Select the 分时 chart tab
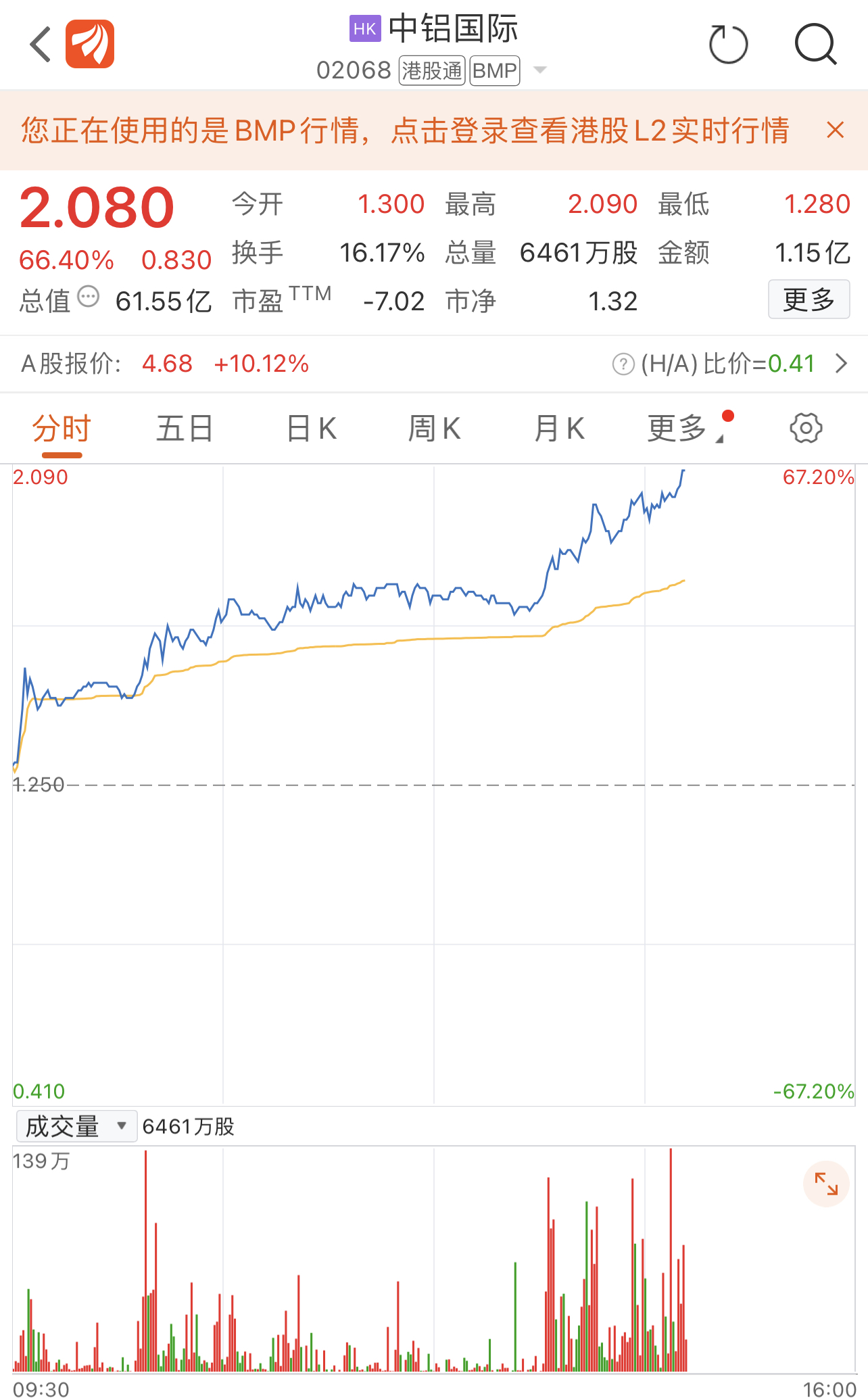Screen dimensions: 868x1398 62,429
